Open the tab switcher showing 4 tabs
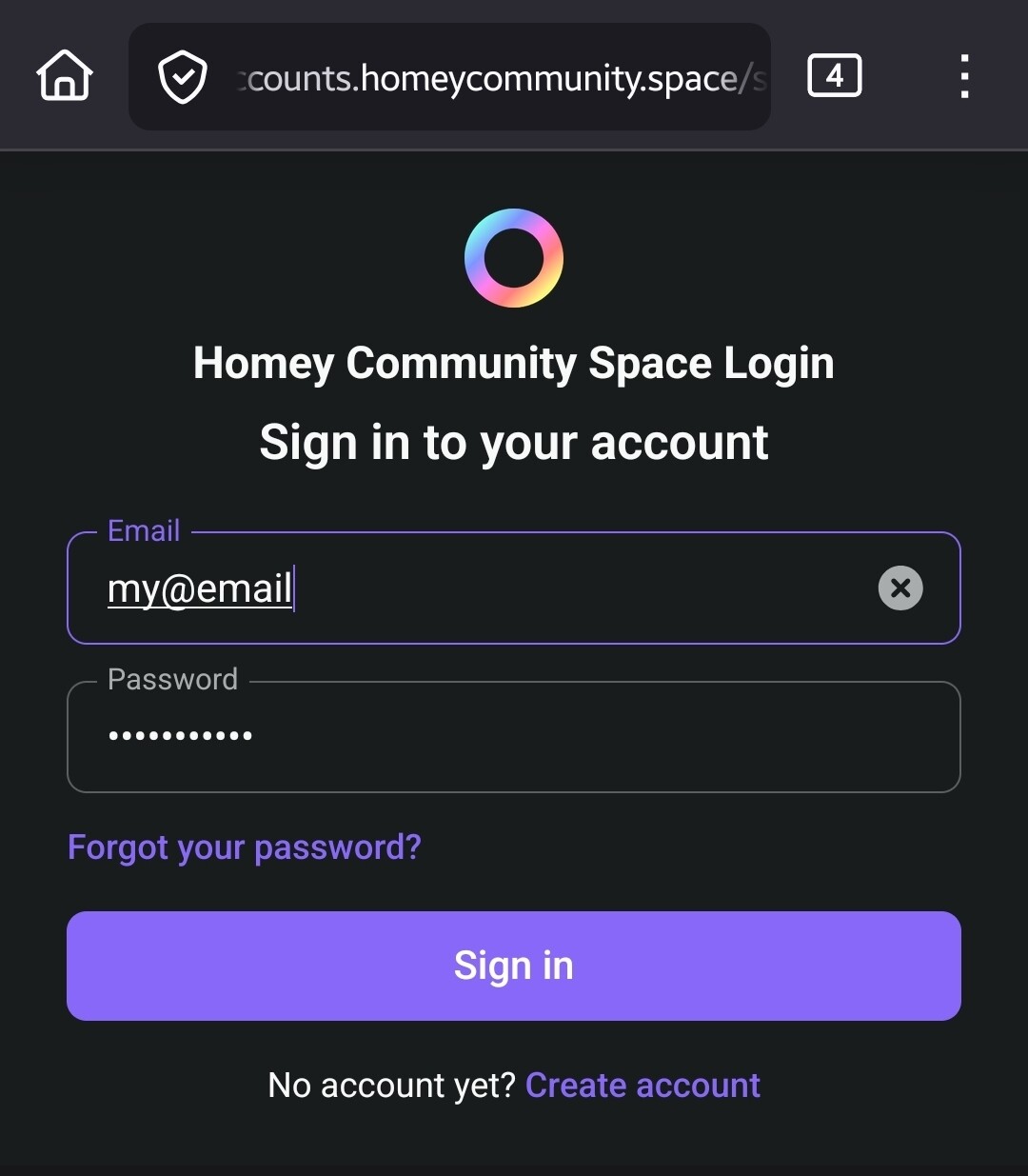The image size is (1028, 1176). (834, 76)
